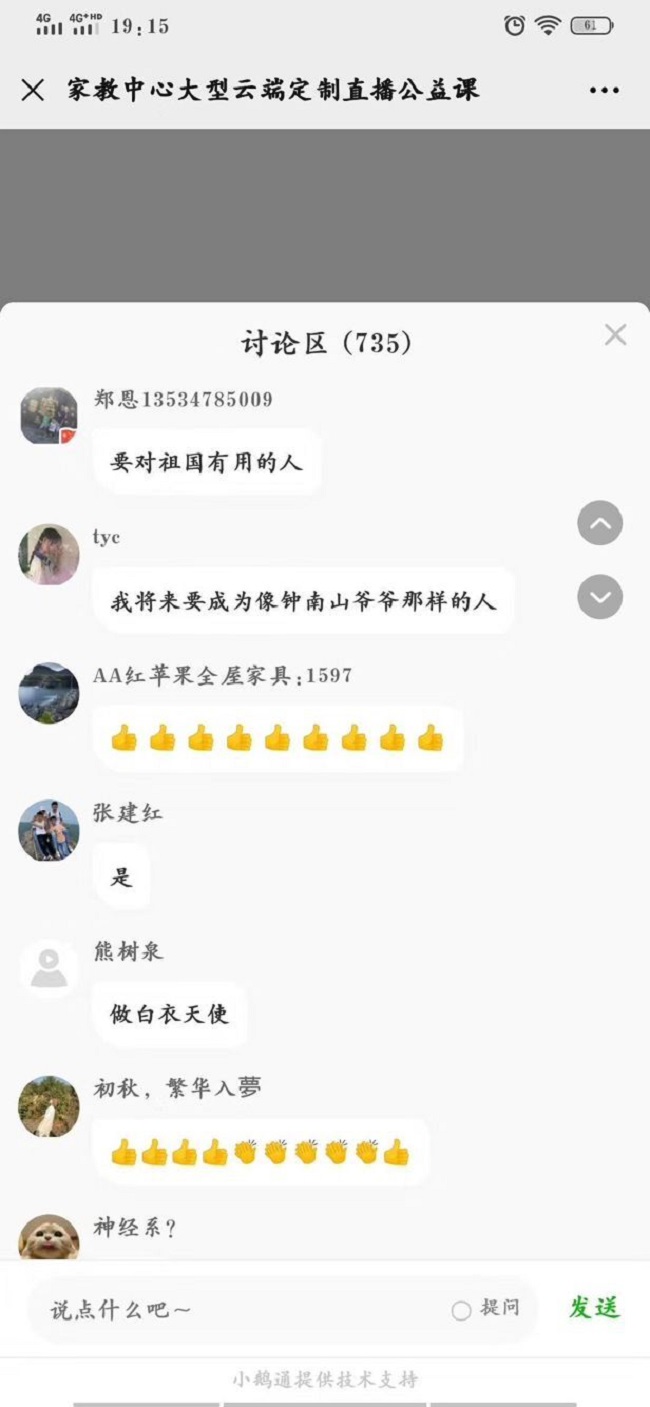Send the comment with 发送
This screenshot has height=1407, width=650.
[x=594, y=1308]
